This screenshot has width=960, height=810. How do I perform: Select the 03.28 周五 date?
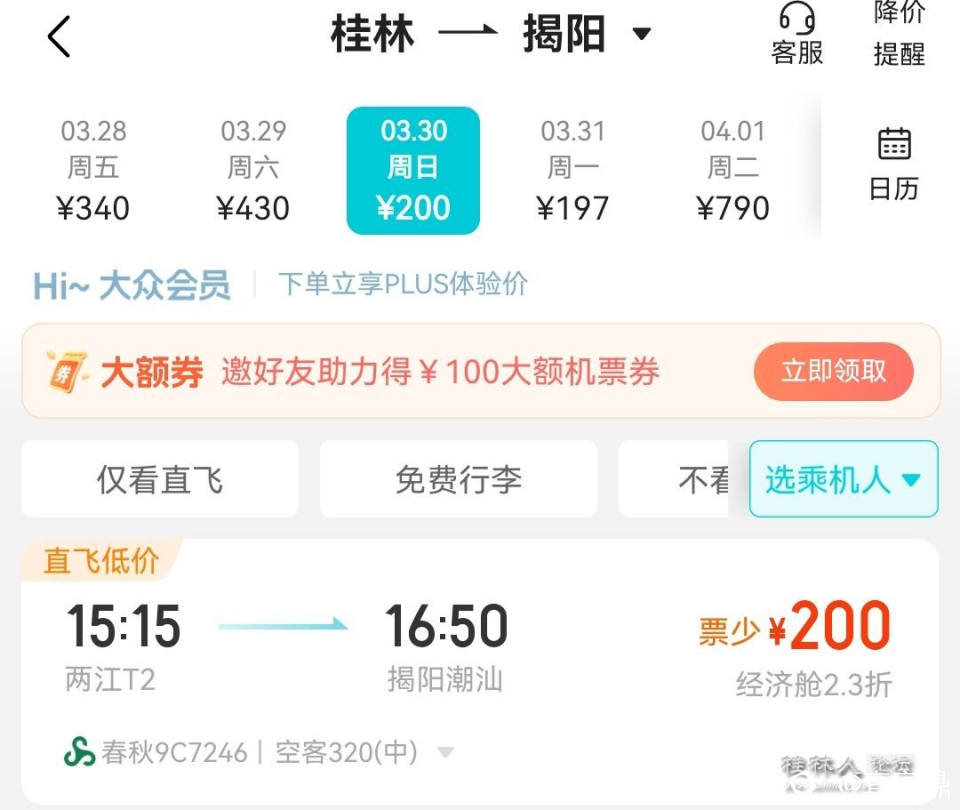click(93, 170)
